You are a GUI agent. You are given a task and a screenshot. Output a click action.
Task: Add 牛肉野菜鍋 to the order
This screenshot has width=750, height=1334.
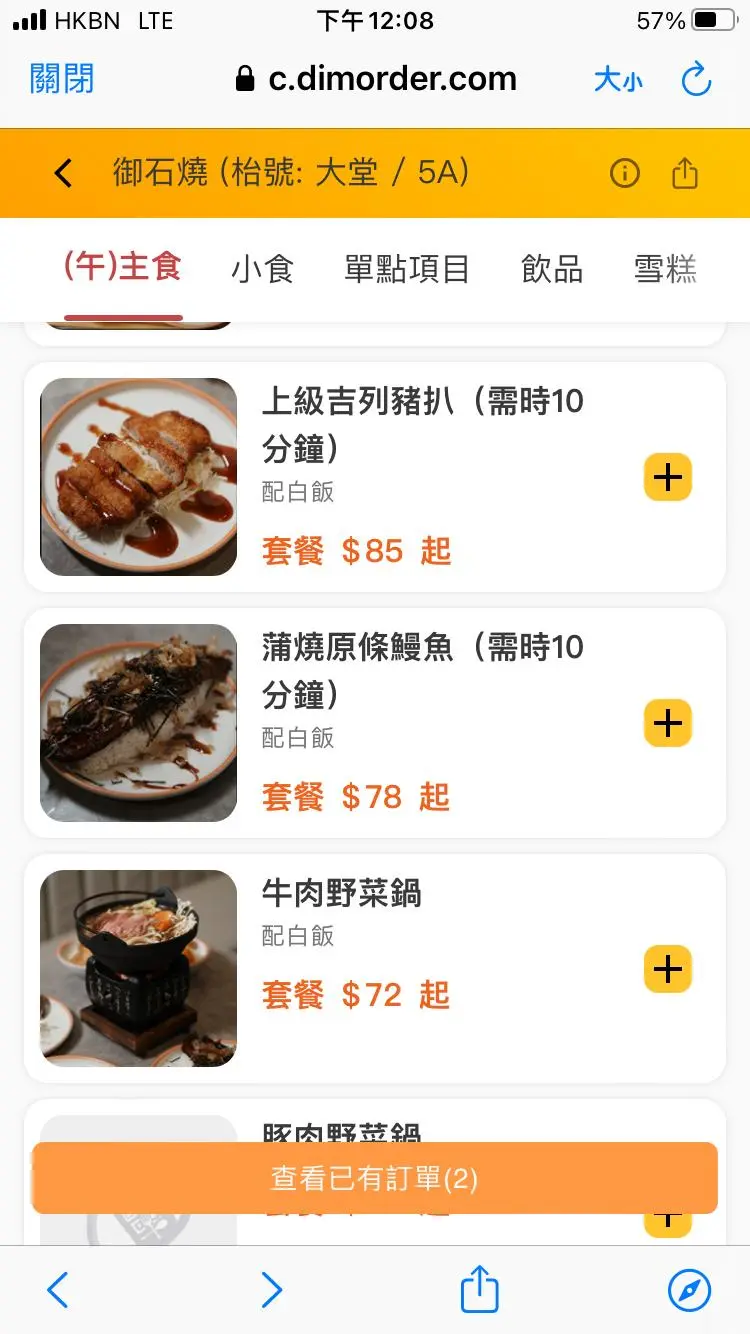tap(667, 968)
